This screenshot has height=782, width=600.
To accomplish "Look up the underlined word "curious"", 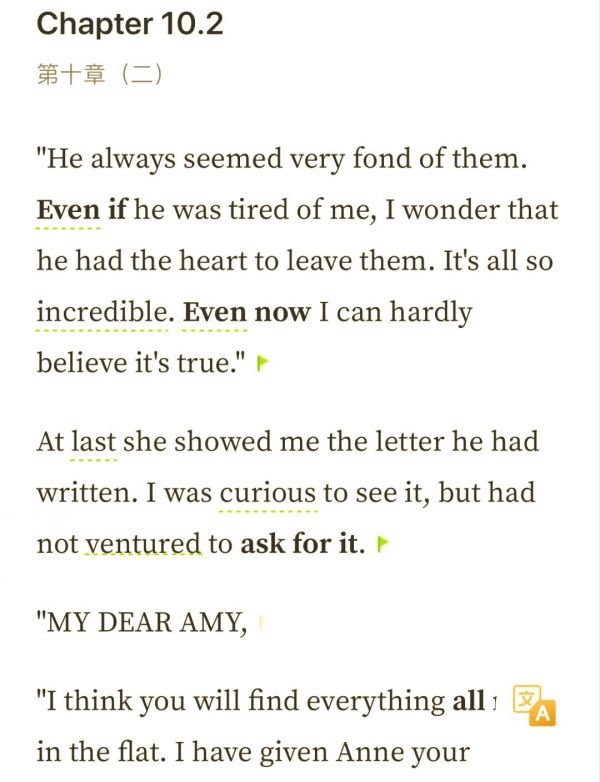I will click(x=267, y=493).
